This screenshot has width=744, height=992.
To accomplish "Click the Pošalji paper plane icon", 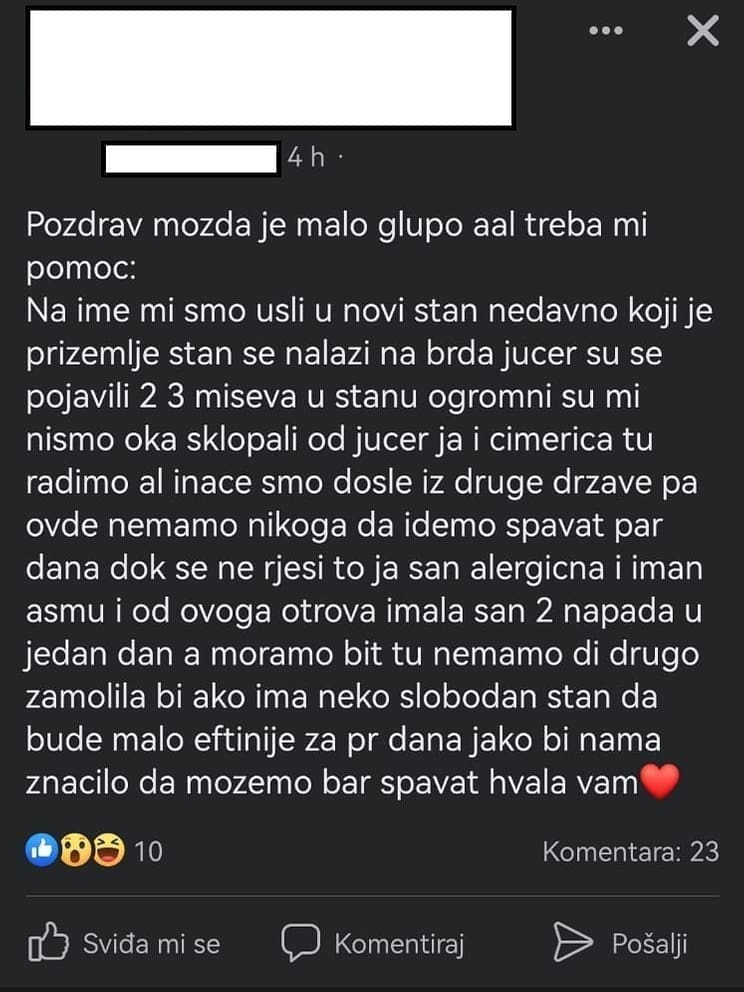I will [574, 941].
